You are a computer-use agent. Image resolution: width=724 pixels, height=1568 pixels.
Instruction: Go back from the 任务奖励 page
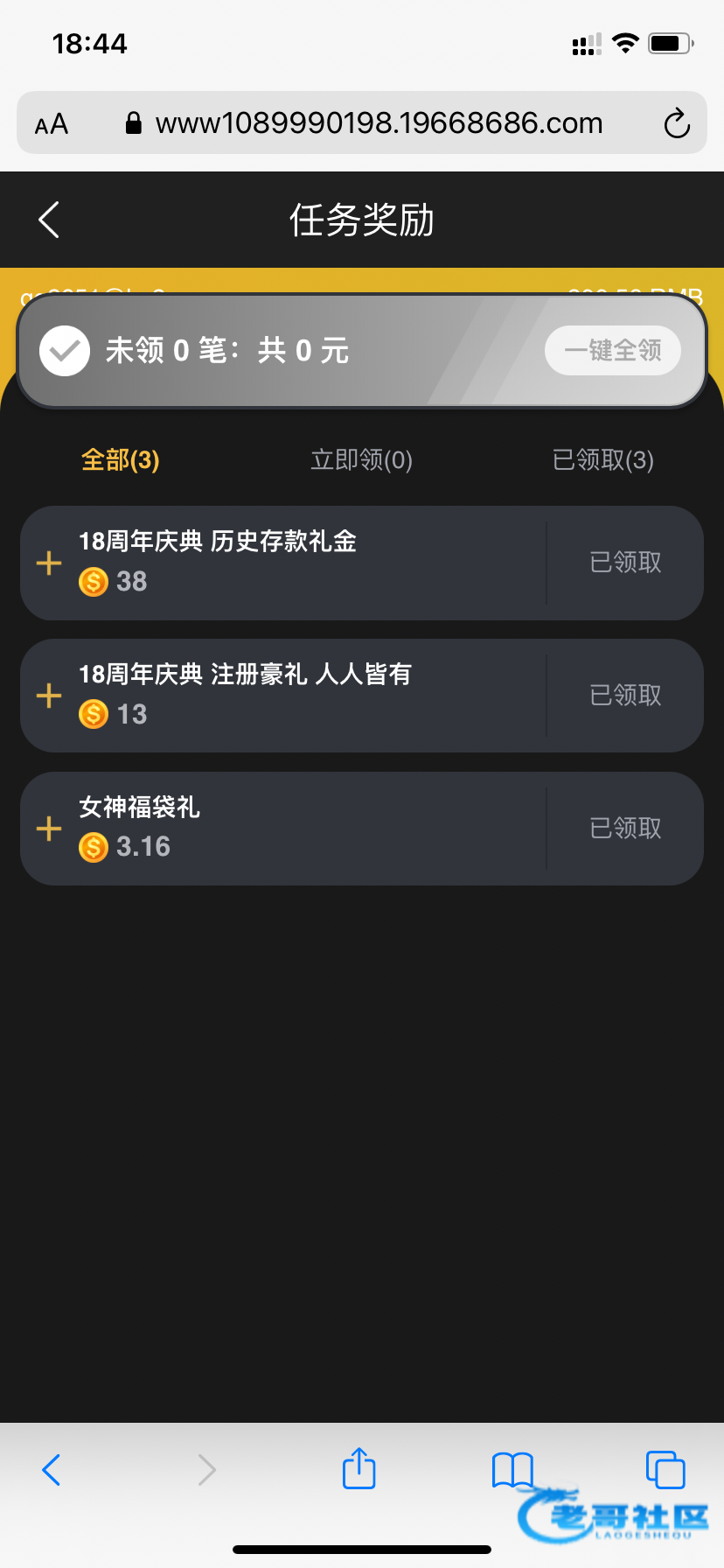point(49,220)
